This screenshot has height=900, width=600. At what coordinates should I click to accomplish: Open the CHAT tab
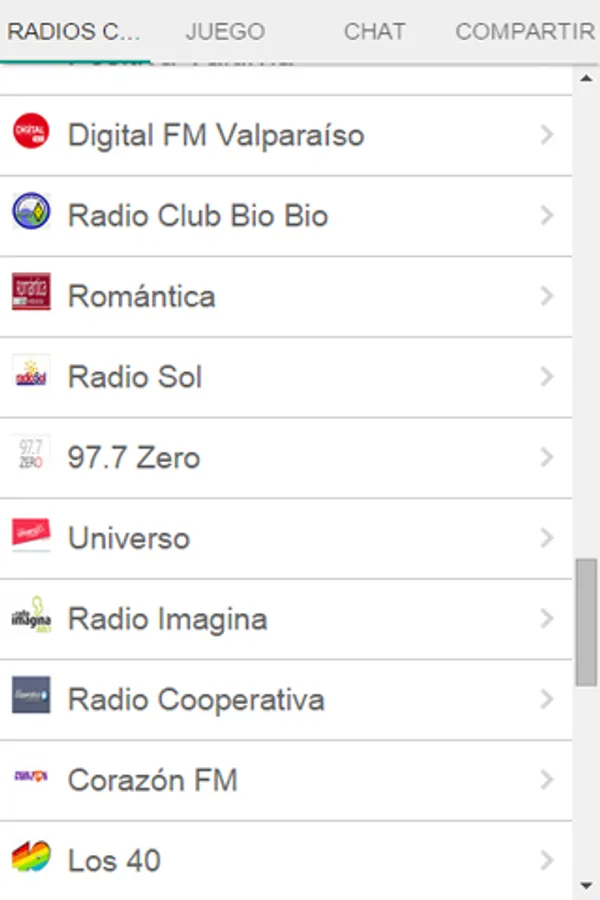[x=374, y=31]
